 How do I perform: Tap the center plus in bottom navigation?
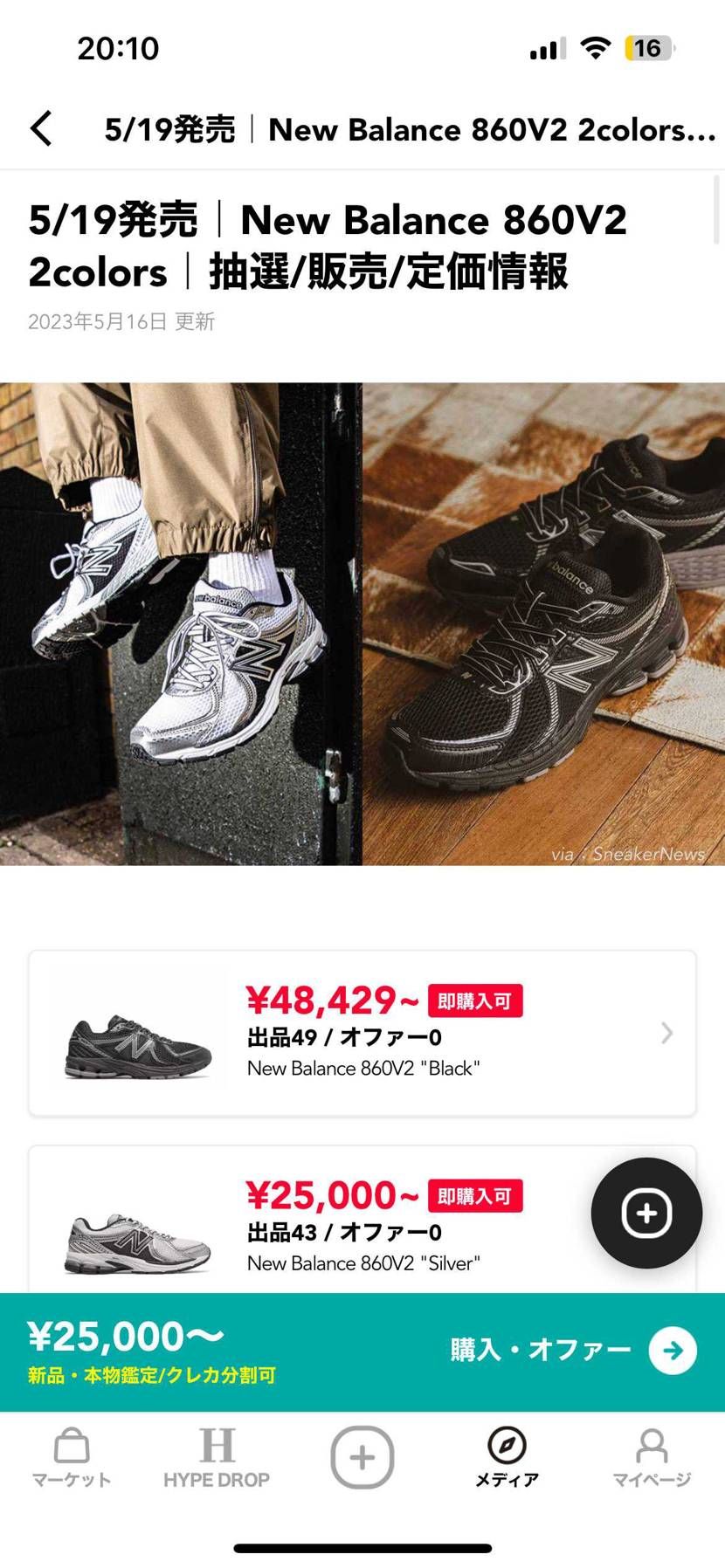pyautogui.click(x=362, y=1457)
